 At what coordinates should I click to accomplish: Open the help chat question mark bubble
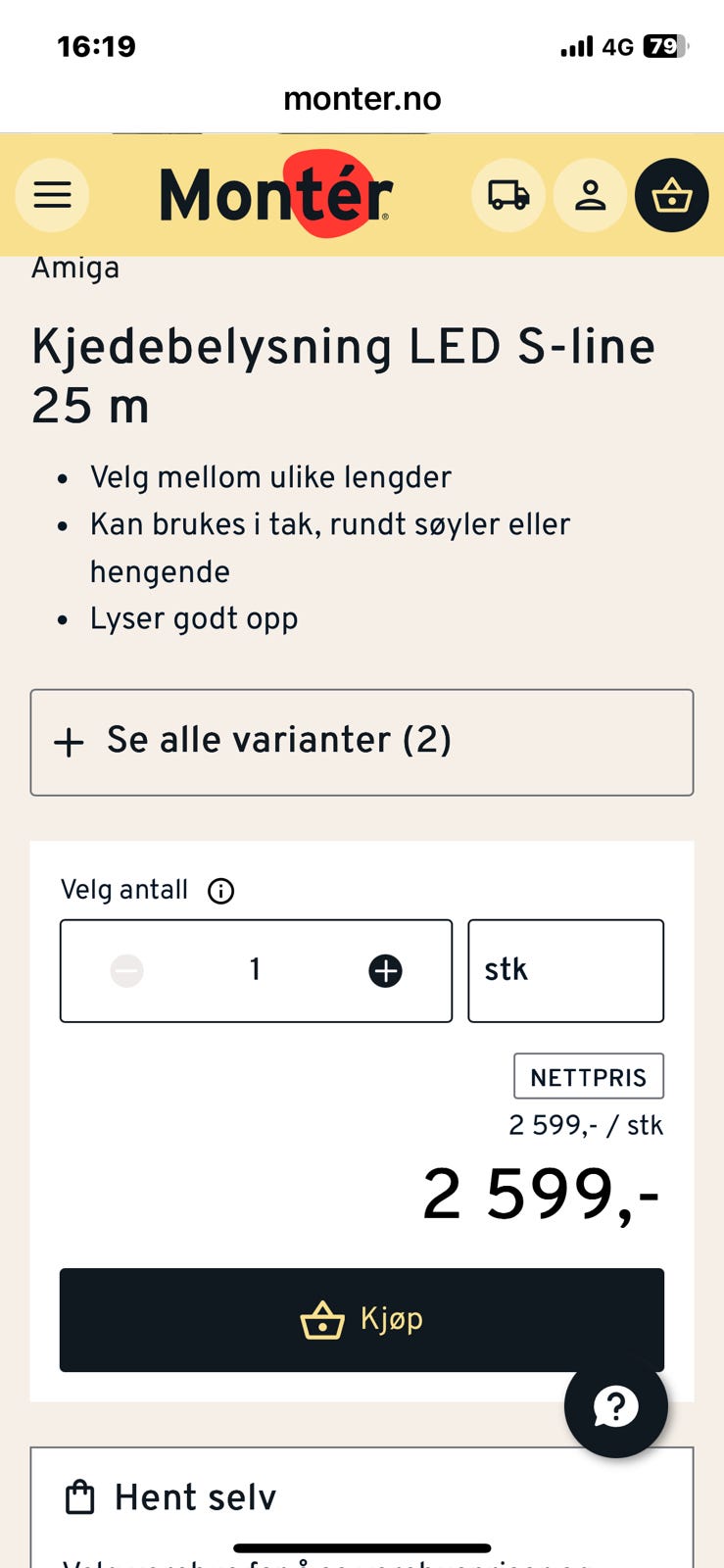[x=615, y=1405]
